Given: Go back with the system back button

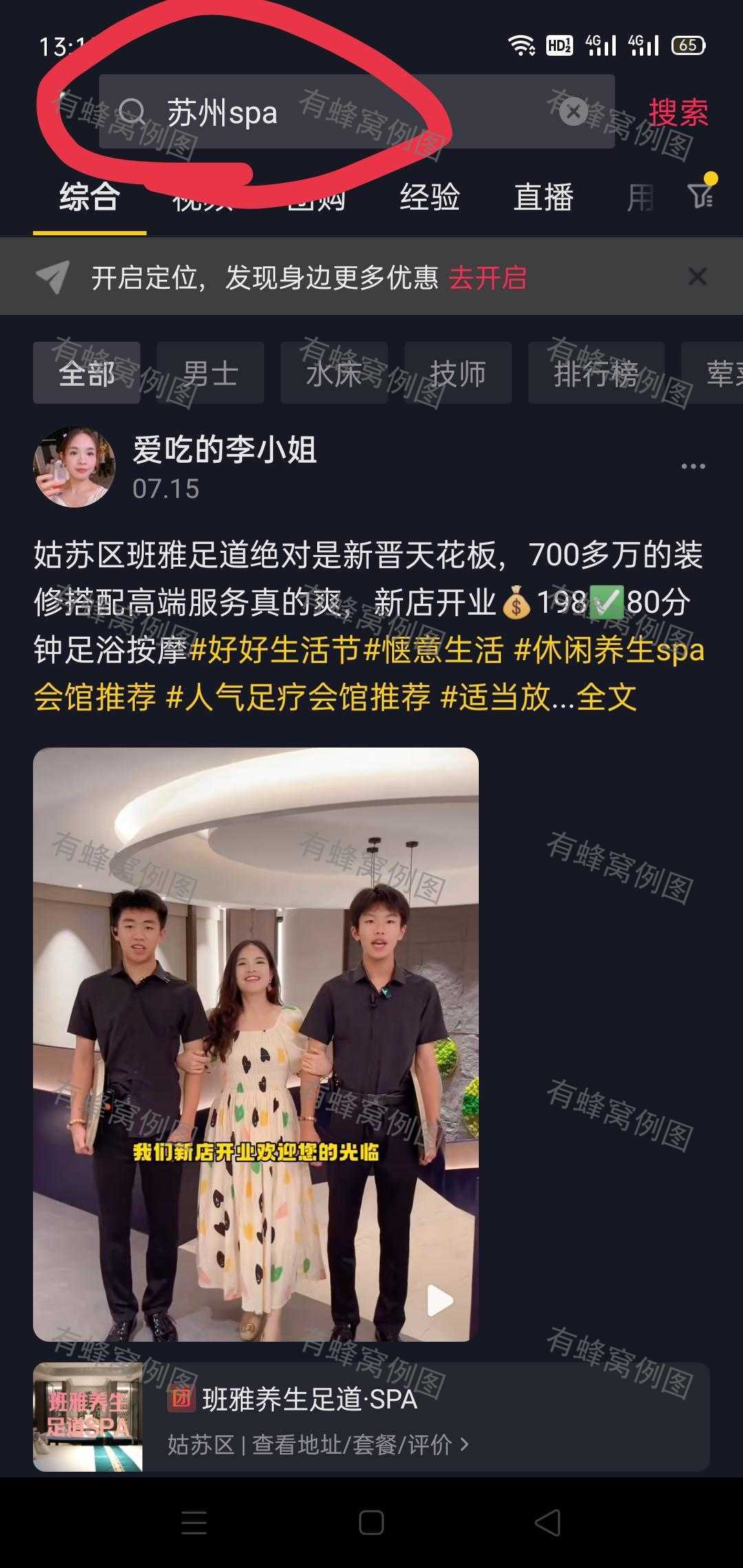Looking at the screenshot, I should coord(548,1523).
